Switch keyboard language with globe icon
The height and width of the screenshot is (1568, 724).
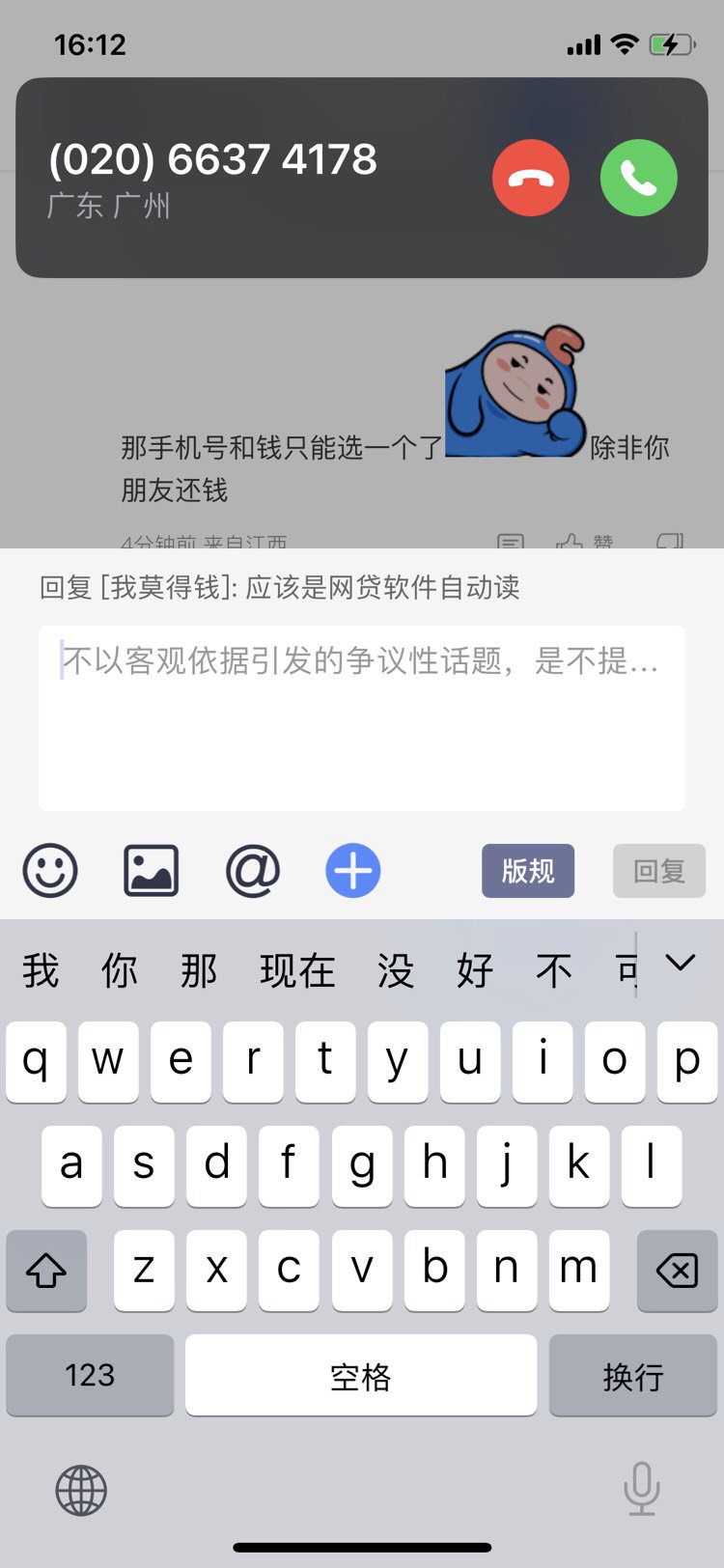click(x=81, y=1490)
